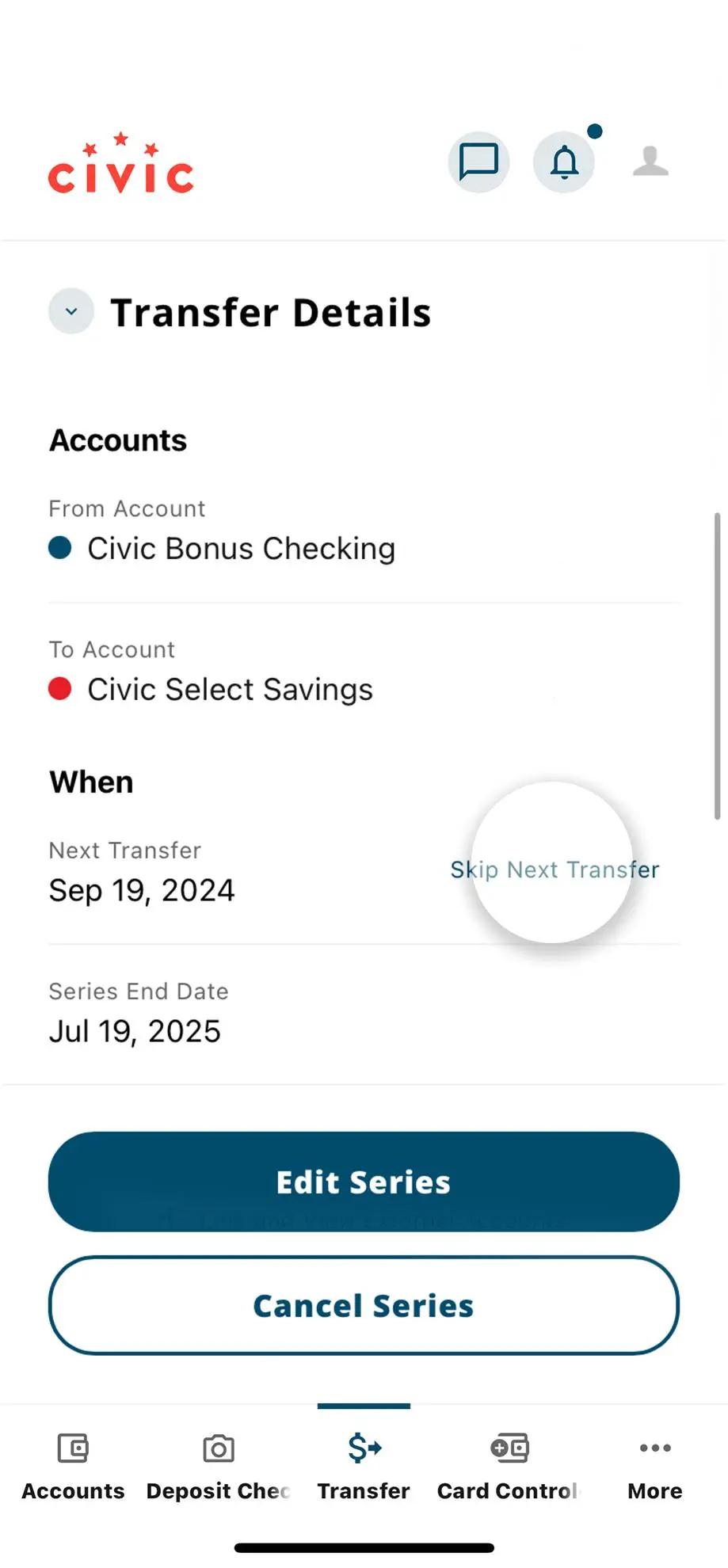Select the Deposit Check camera icon
Viewport: 728px width, 1568px height.
217,1448
